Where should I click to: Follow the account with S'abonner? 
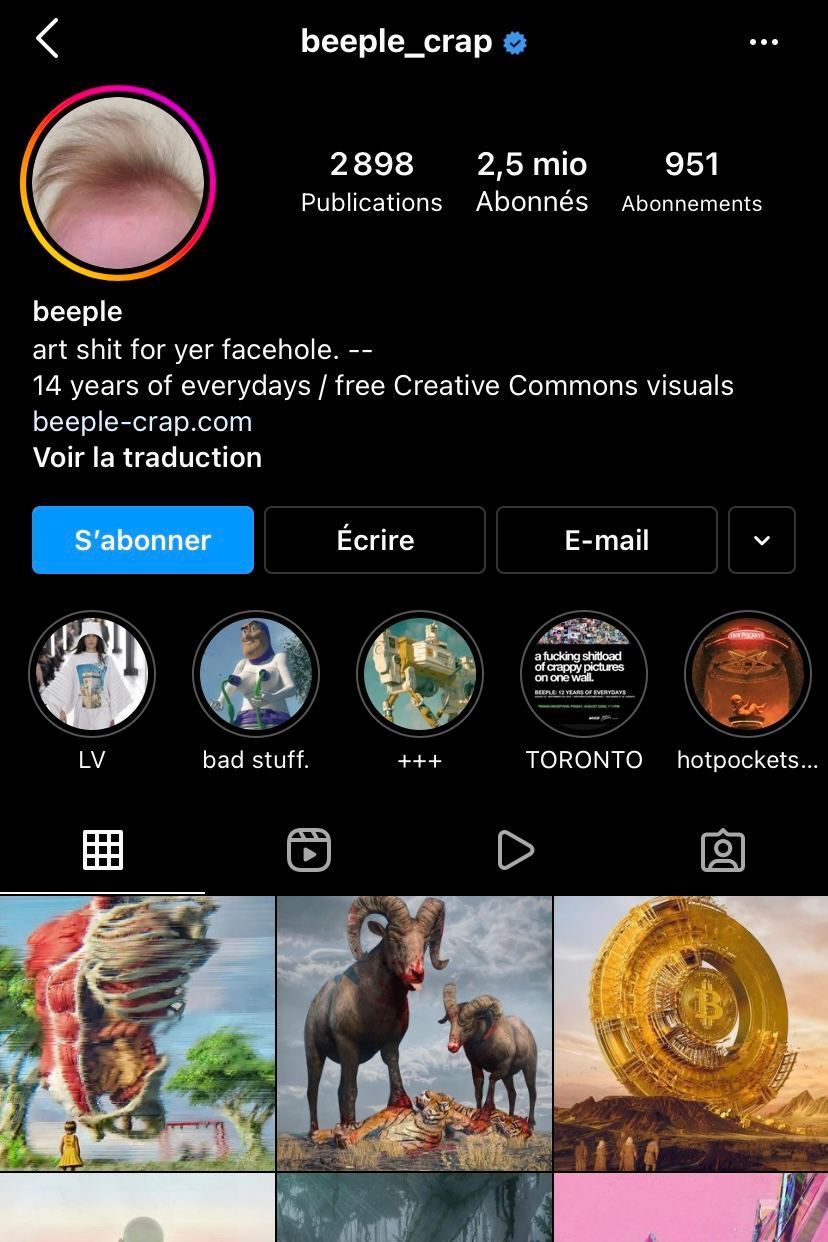tap(143, 540)
